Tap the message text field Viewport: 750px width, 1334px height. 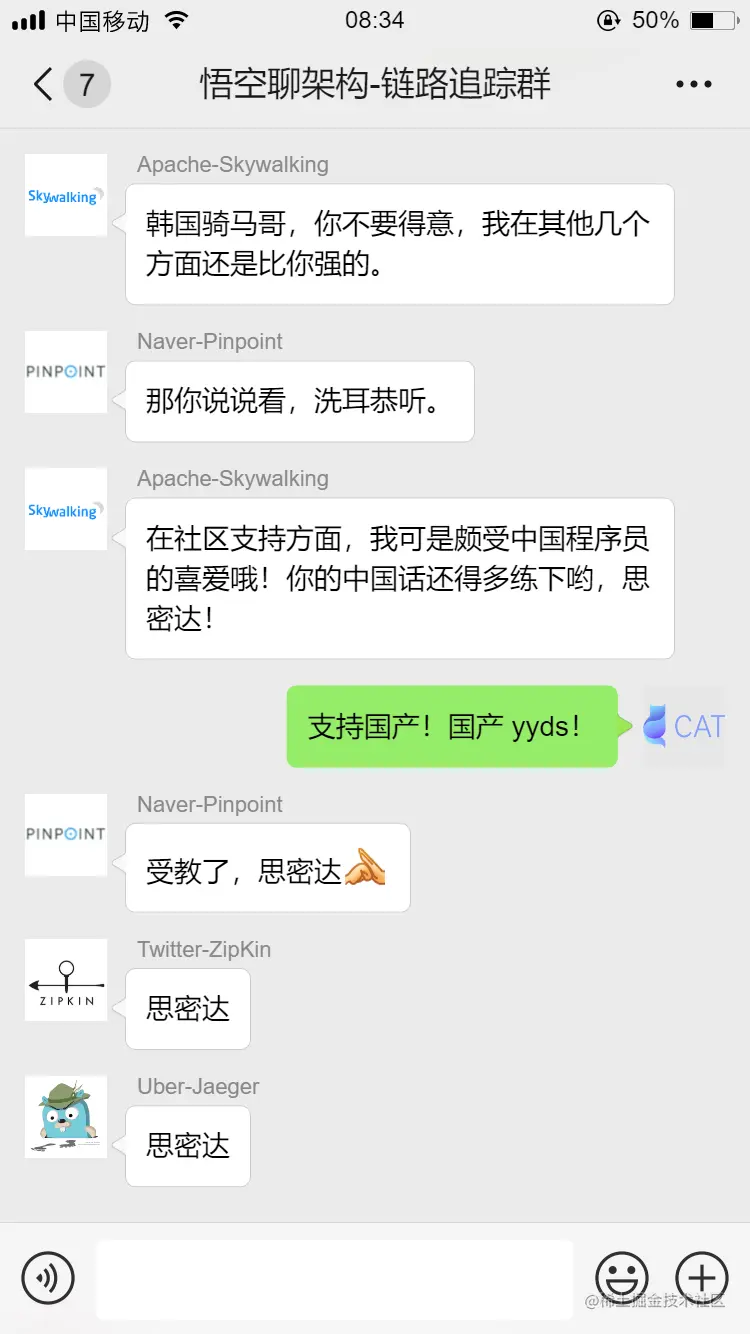click(334, 1278)
